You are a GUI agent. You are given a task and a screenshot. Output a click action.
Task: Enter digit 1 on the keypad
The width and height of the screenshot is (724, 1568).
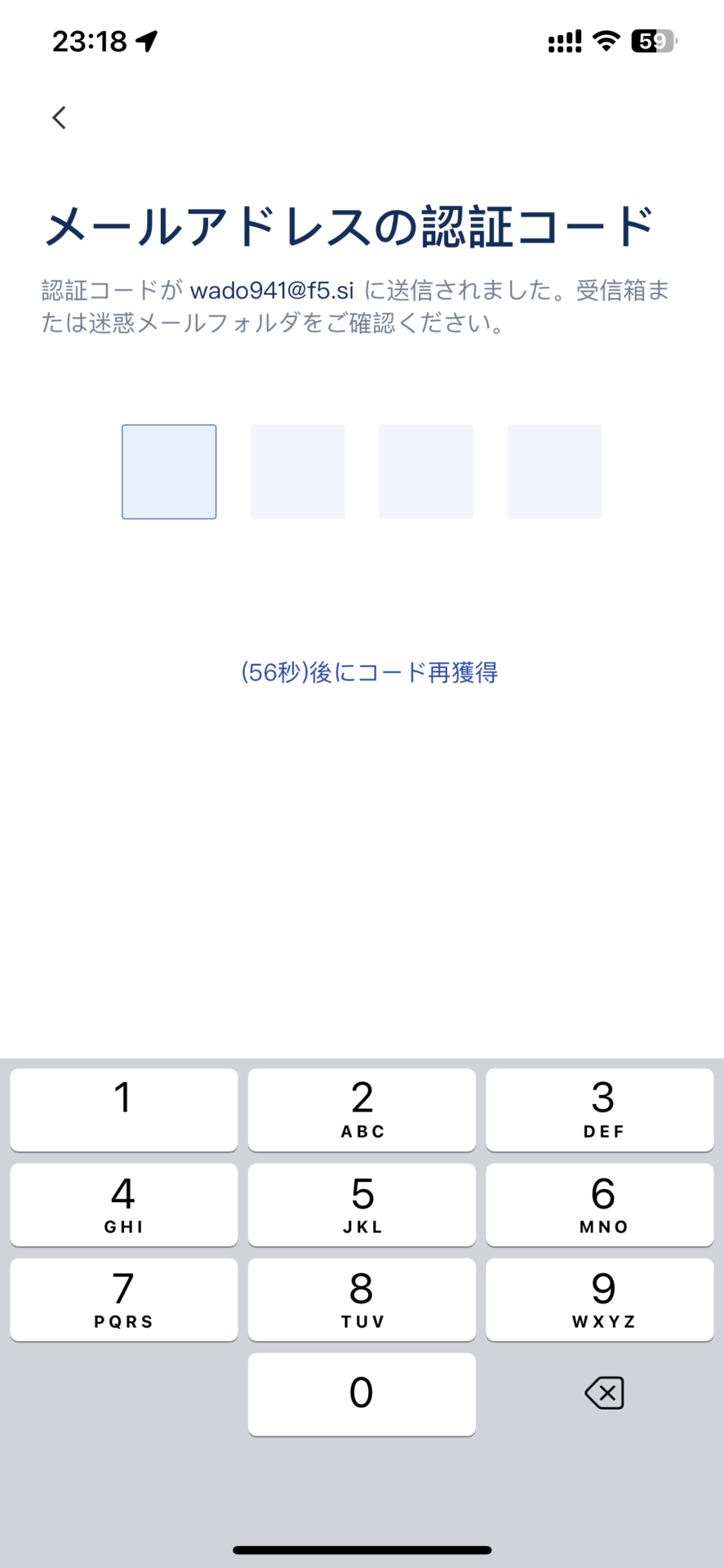pos(124,1109)
